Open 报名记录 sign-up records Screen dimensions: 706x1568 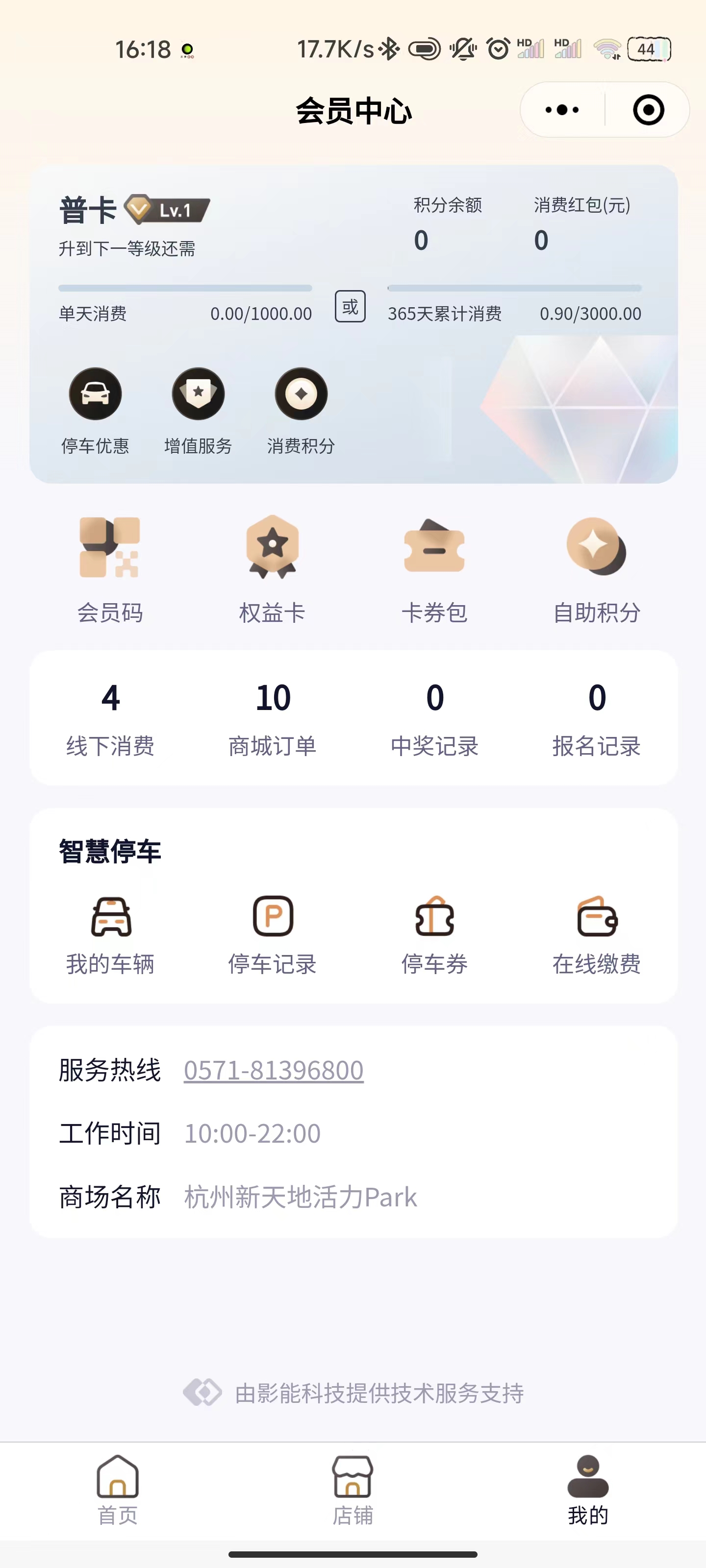coord(596,718)
